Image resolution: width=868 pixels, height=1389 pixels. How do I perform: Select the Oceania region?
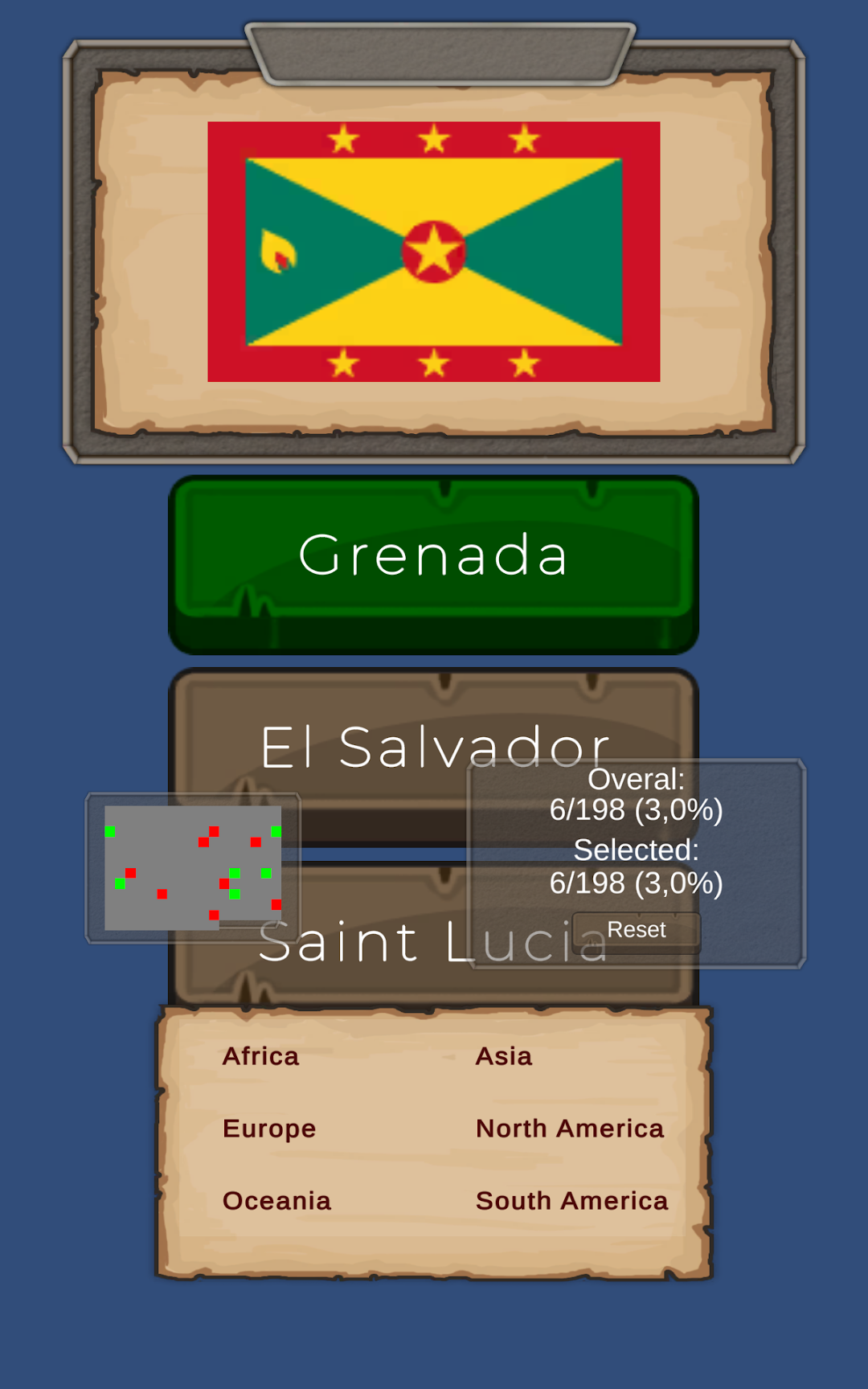[x=276, y=1201]
